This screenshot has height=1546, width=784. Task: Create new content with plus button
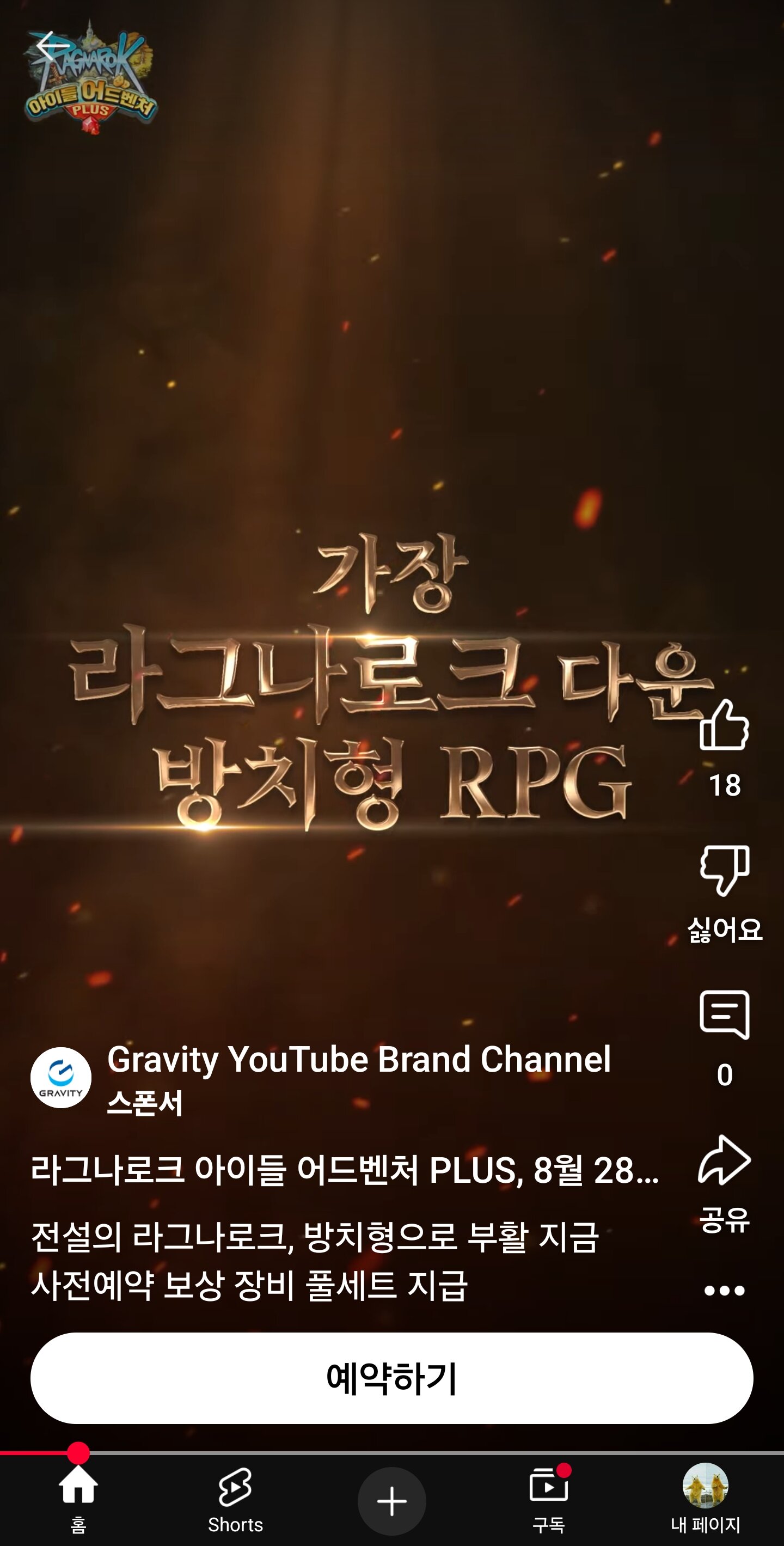[x=391, y=1500]
